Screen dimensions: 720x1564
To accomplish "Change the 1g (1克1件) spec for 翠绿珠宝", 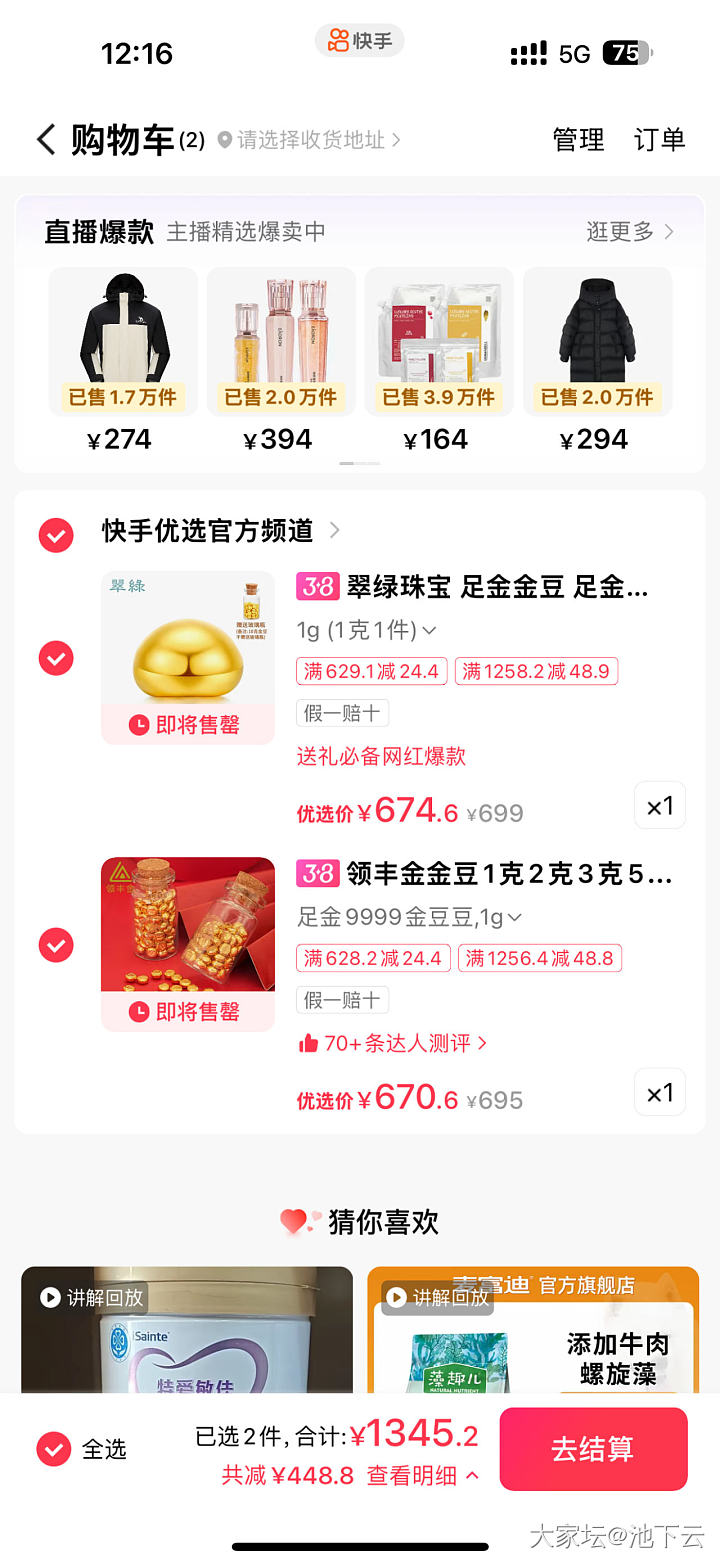I will [366, 630].
